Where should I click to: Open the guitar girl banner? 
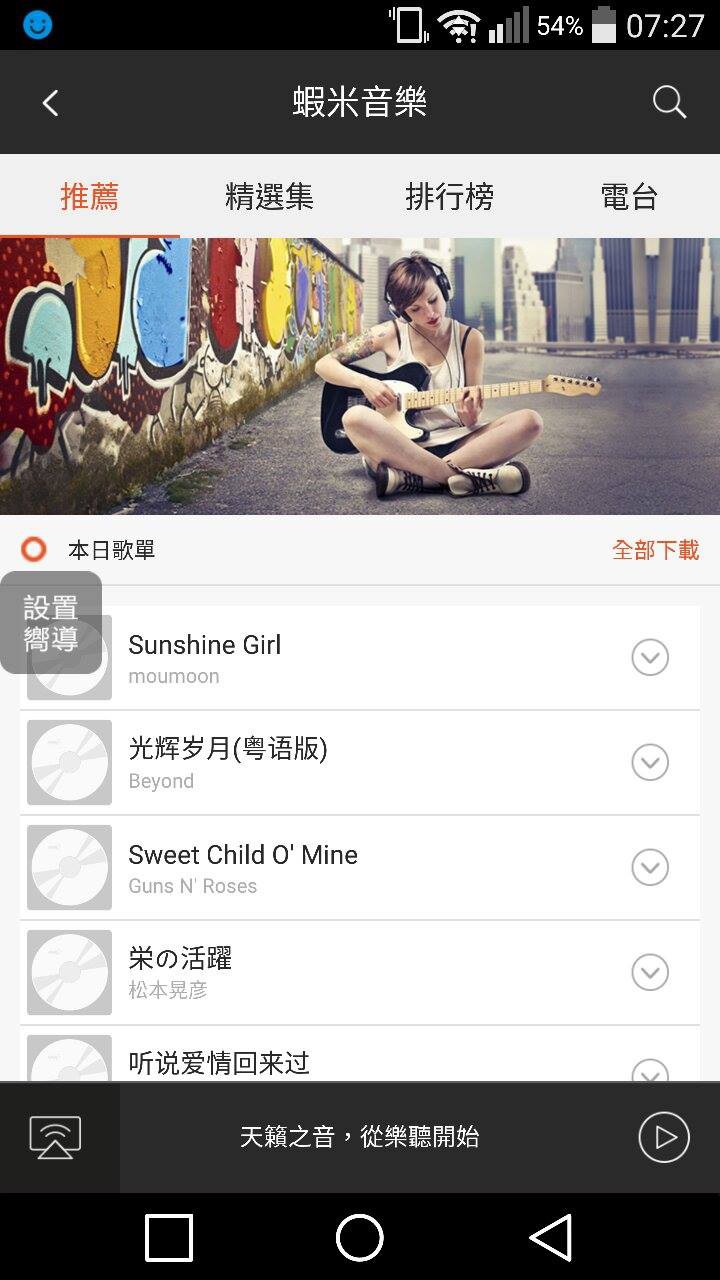tap(360, 376)
